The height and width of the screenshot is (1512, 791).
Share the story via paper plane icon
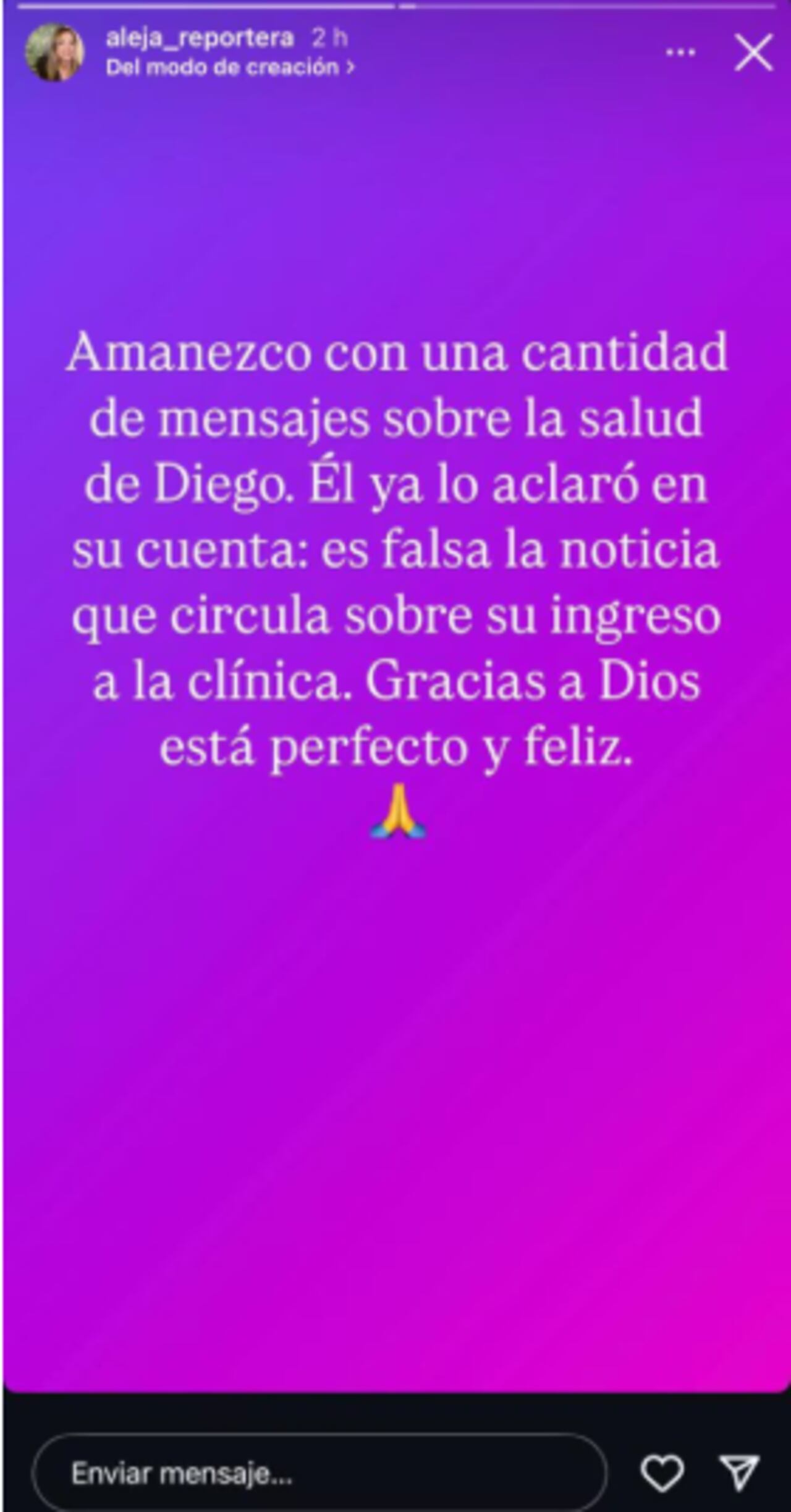click(x=739, y=1474)
